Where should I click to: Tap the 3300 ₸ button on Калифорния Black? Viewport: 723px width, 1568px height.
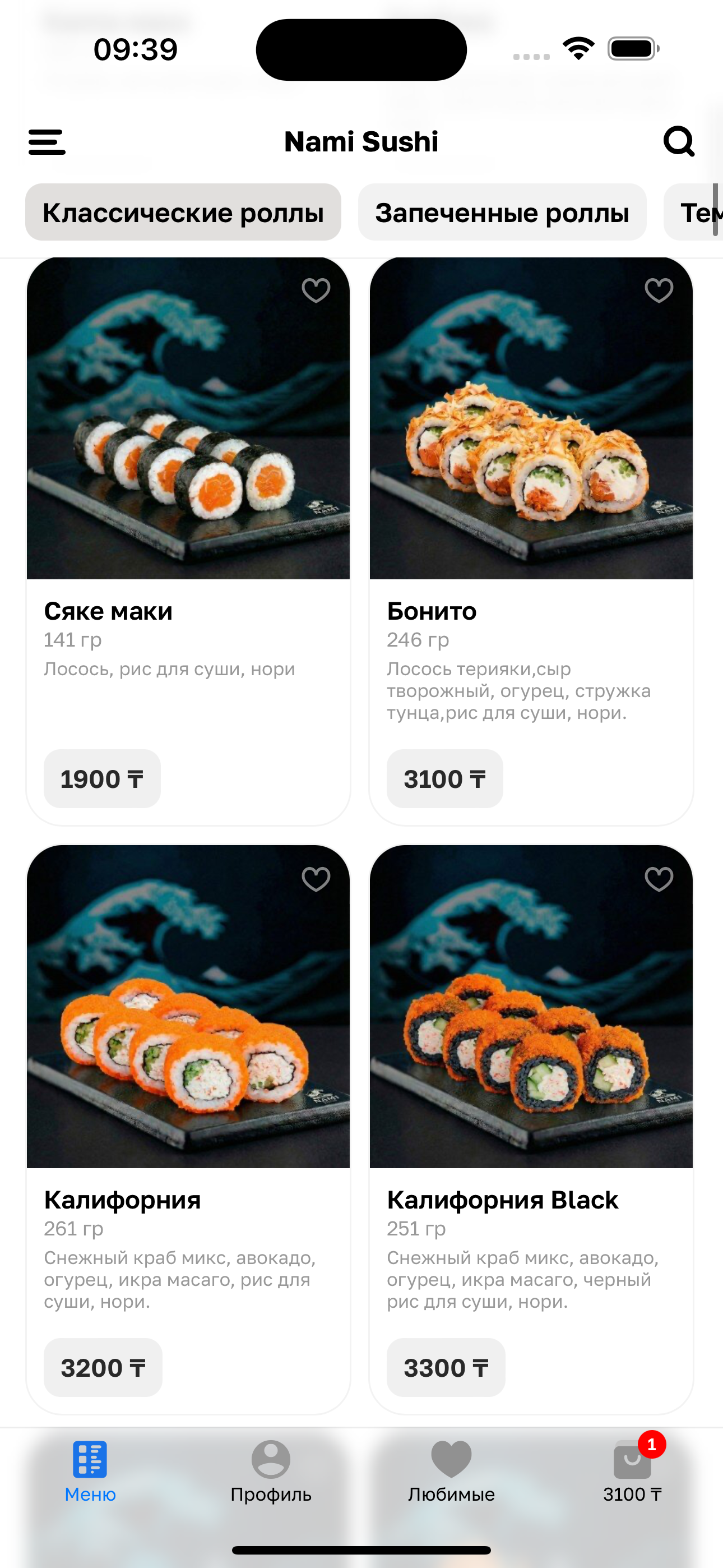click(x=446, y=1368)
